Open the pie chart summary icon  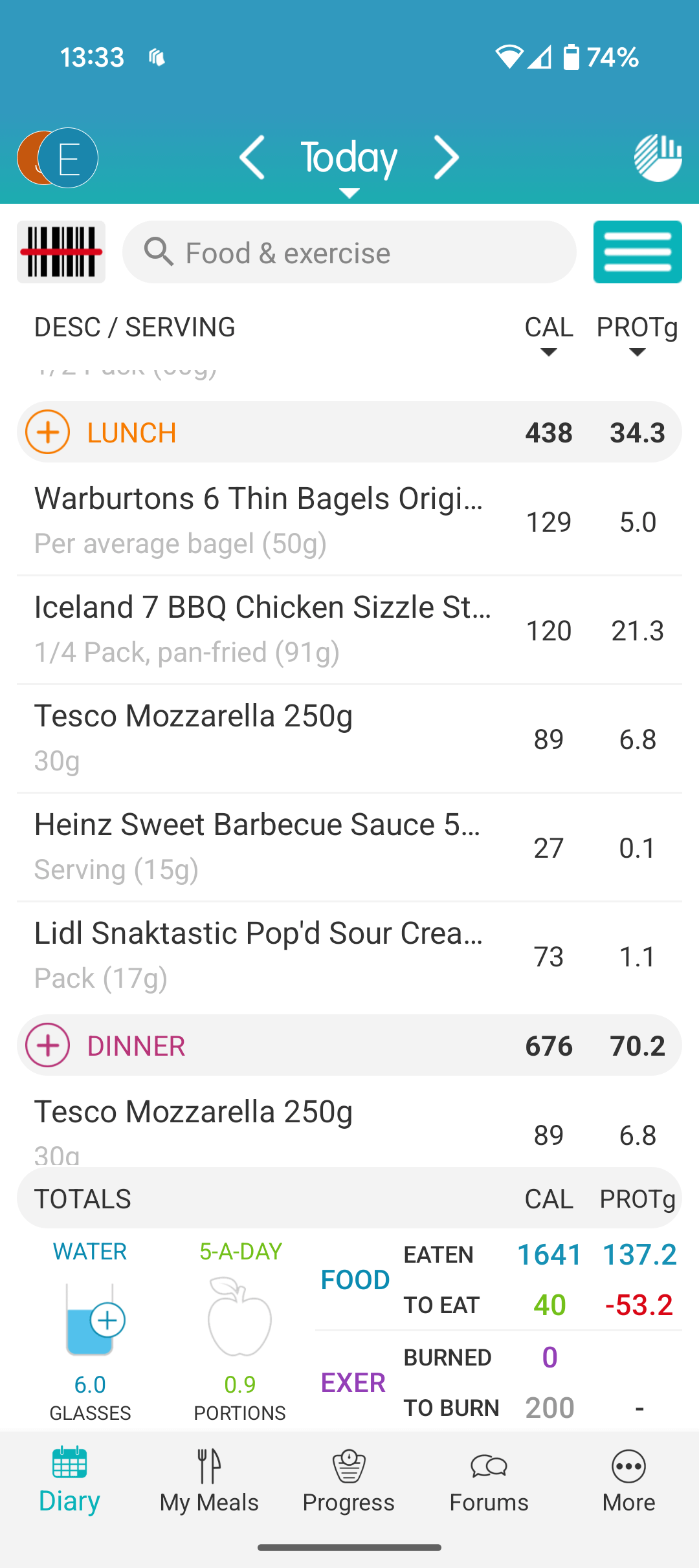(658, 157)
